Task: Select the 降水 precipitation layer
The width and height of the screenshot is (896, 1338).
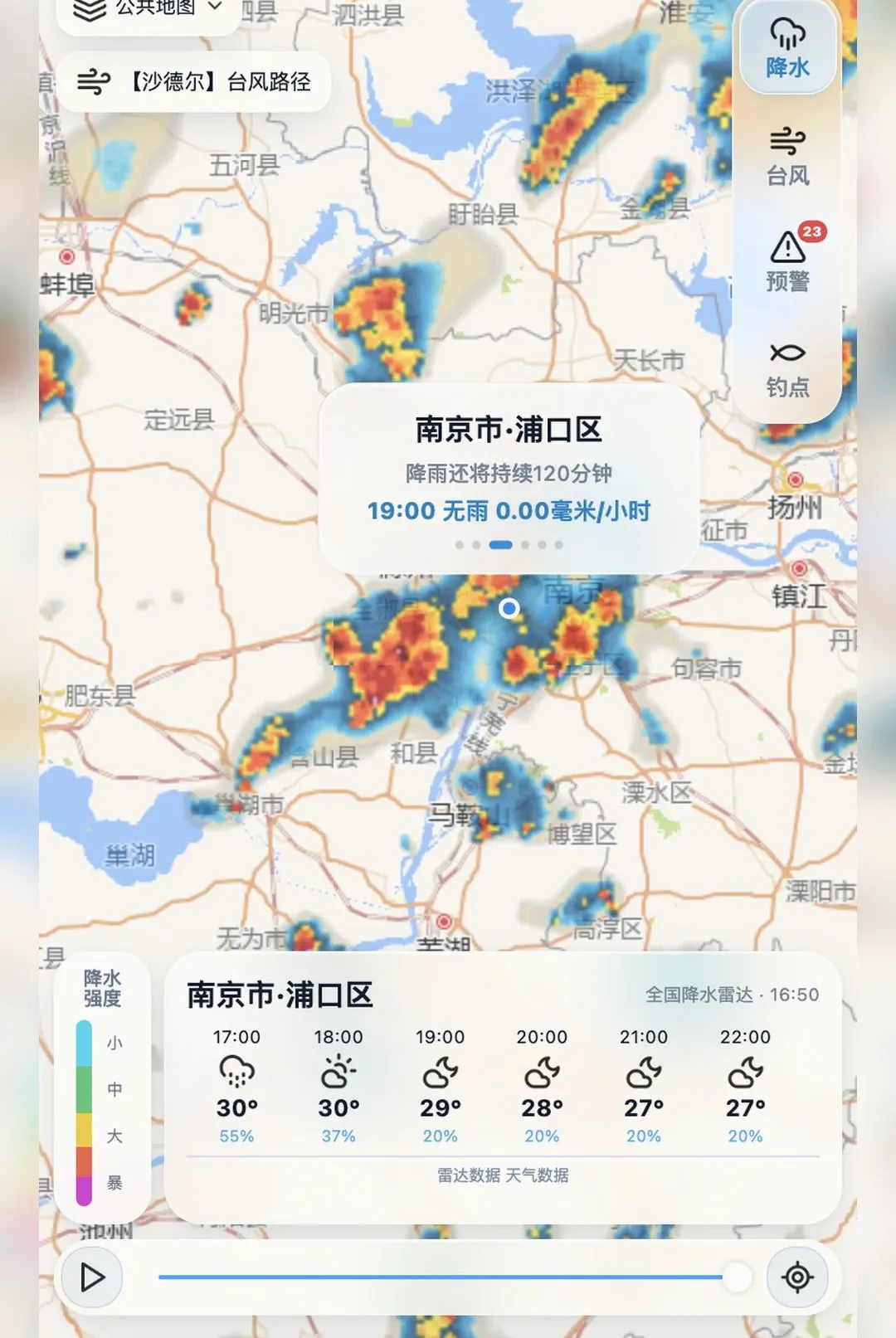Action: [x=788, y=47]
